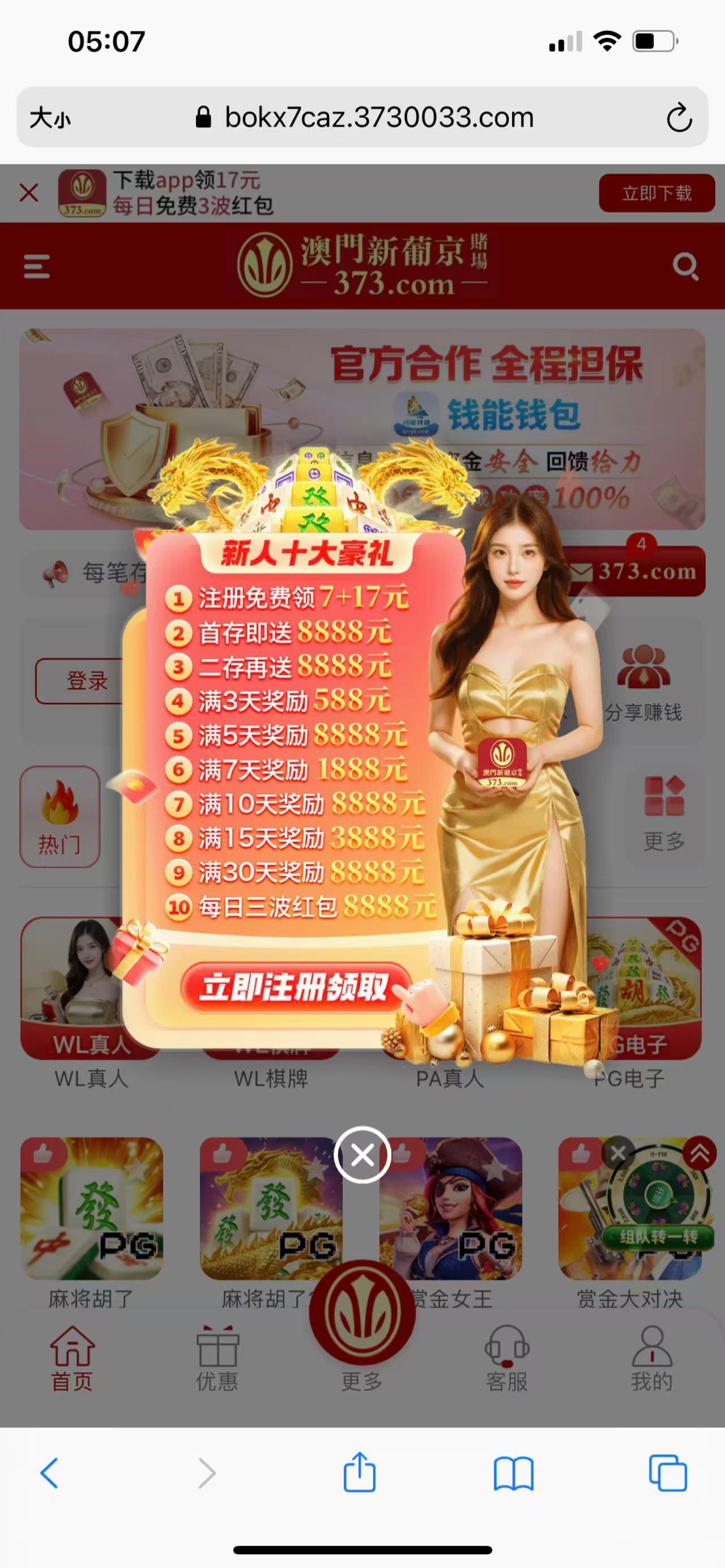
Task: Tap the address bar URL
Action: [379, 118]
